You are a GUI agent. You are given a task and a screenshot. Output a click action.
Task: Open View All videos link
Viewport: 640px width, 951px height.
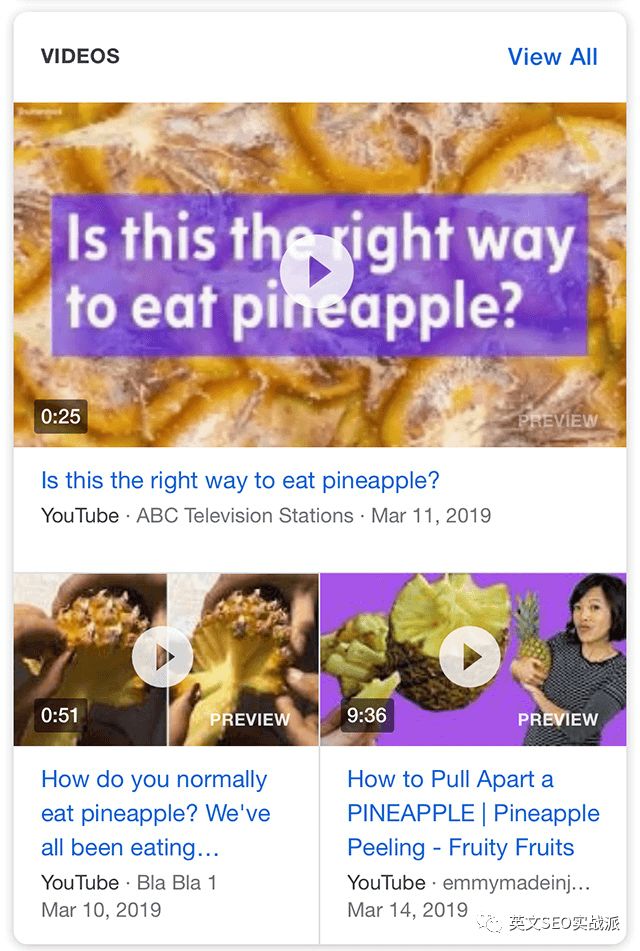[x=552, y=57]
